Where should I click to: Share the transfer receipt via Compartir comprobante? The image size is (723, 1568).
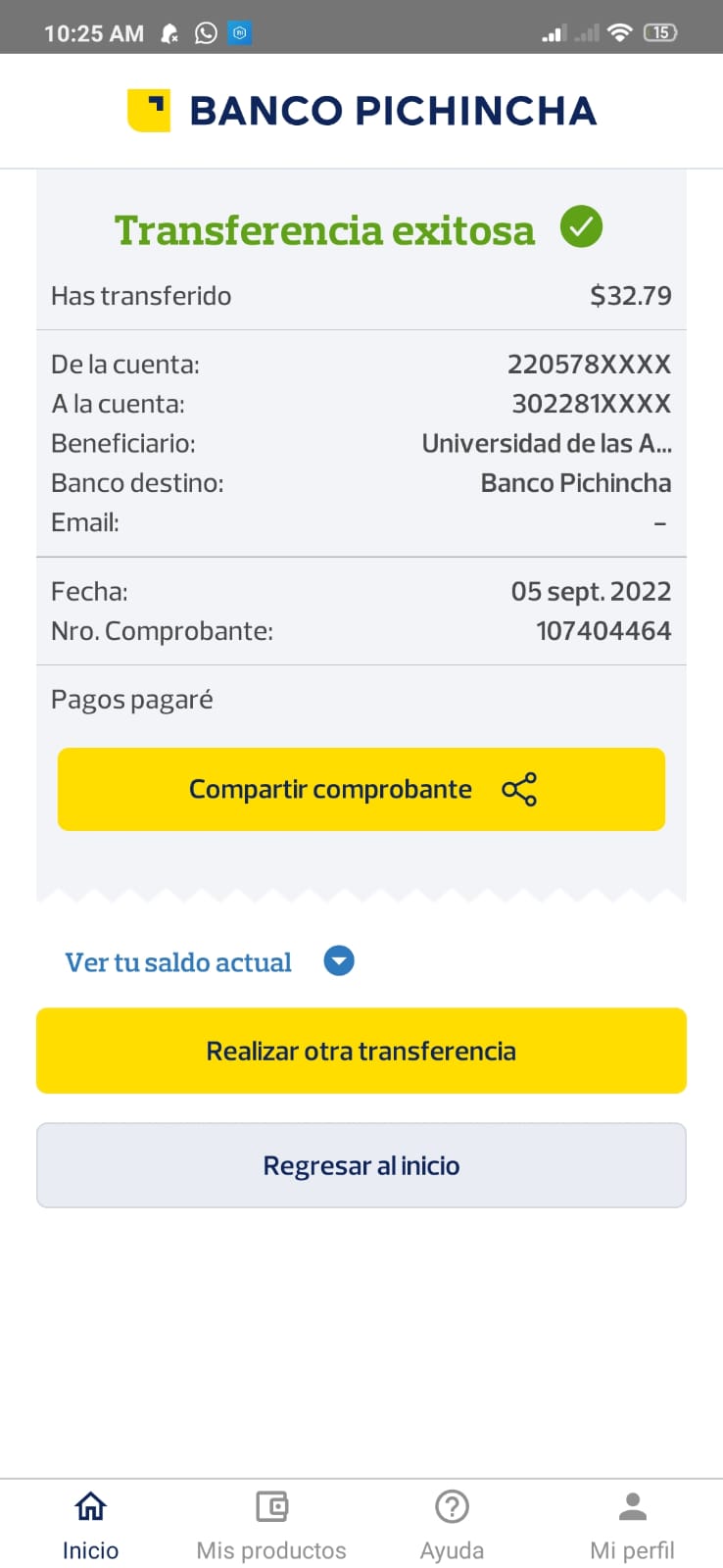tap(361, 789)
